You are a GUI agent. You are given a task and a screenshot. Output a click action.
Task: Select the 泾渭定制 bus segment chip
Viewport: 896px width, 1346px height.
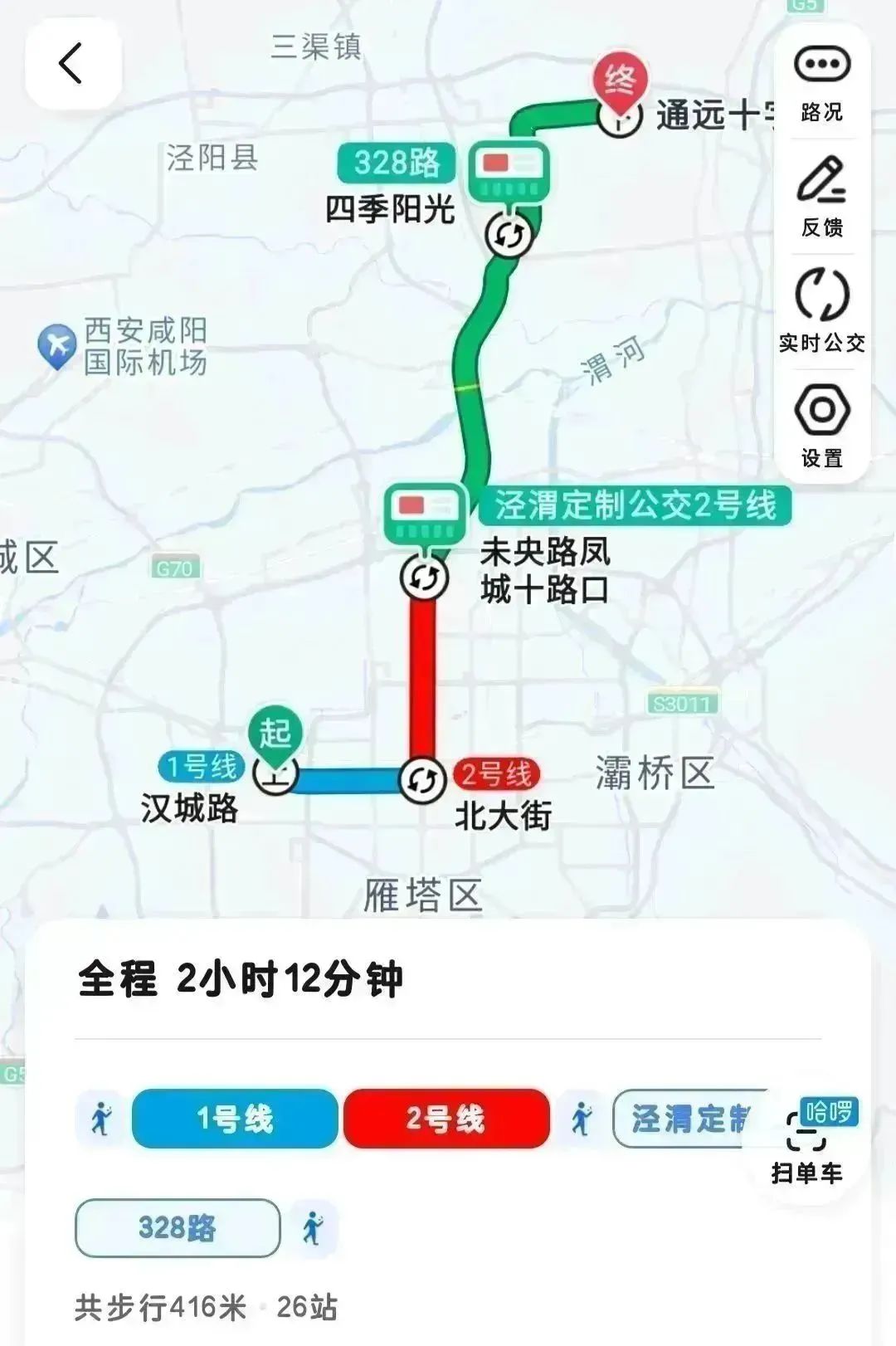690,1119
